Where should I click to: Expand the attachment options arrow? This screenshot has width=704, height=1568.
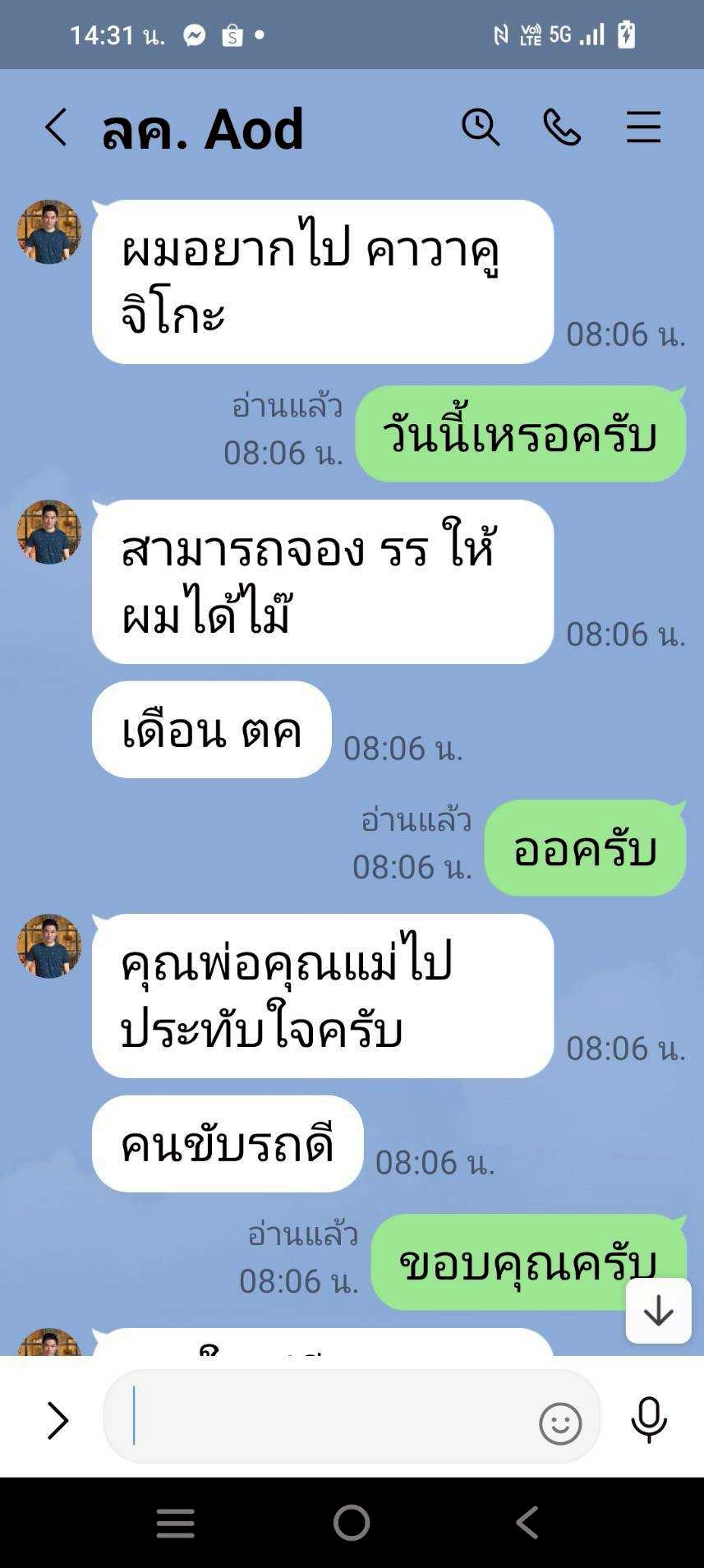[x=57, y=1421]
